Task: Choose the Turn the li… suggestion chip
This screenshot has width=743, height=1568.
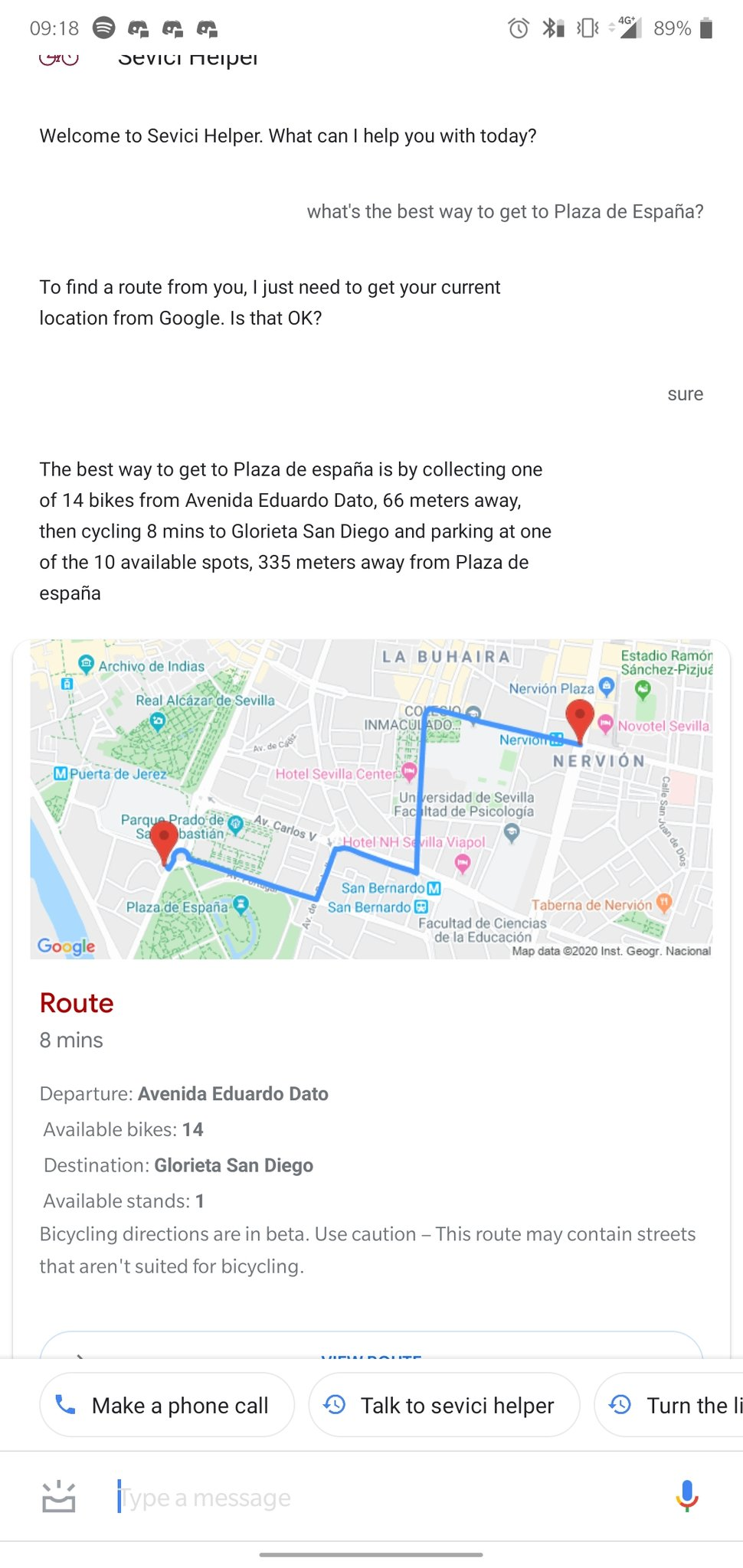Action: coord(674,1405)
